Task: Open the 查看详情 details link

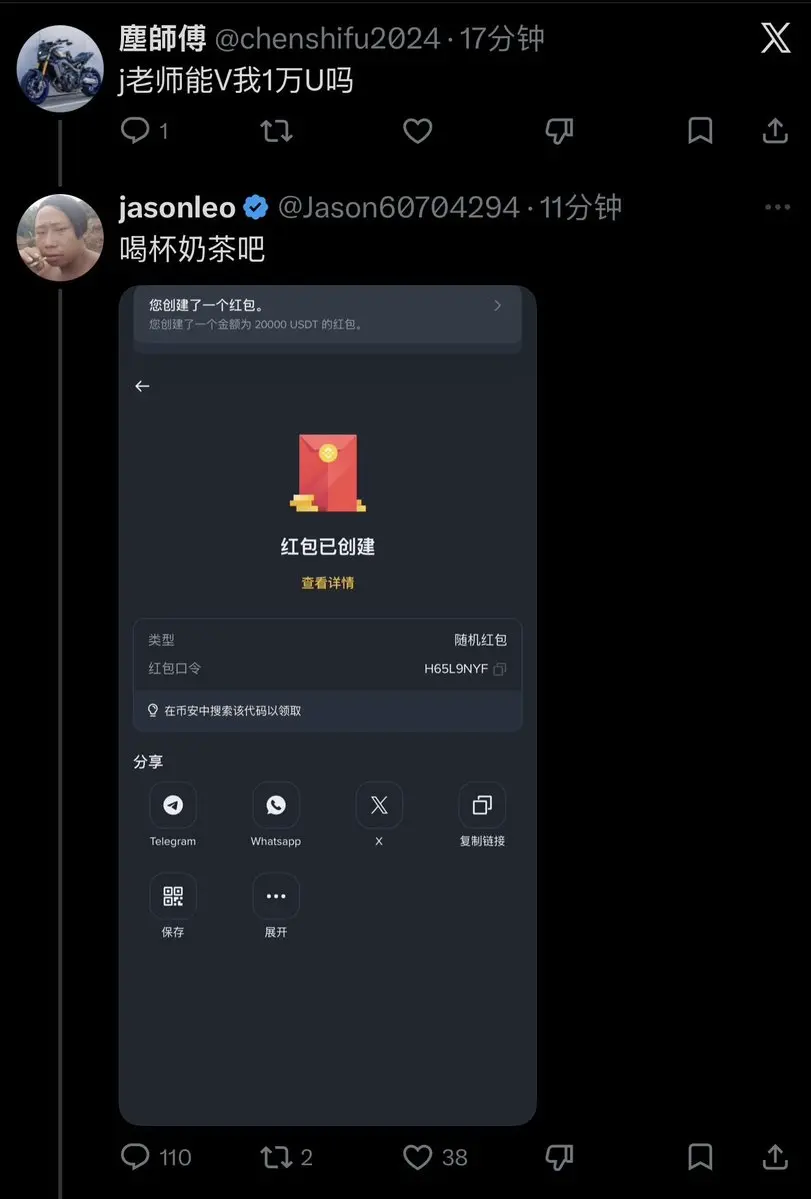Action: point(327,582)
